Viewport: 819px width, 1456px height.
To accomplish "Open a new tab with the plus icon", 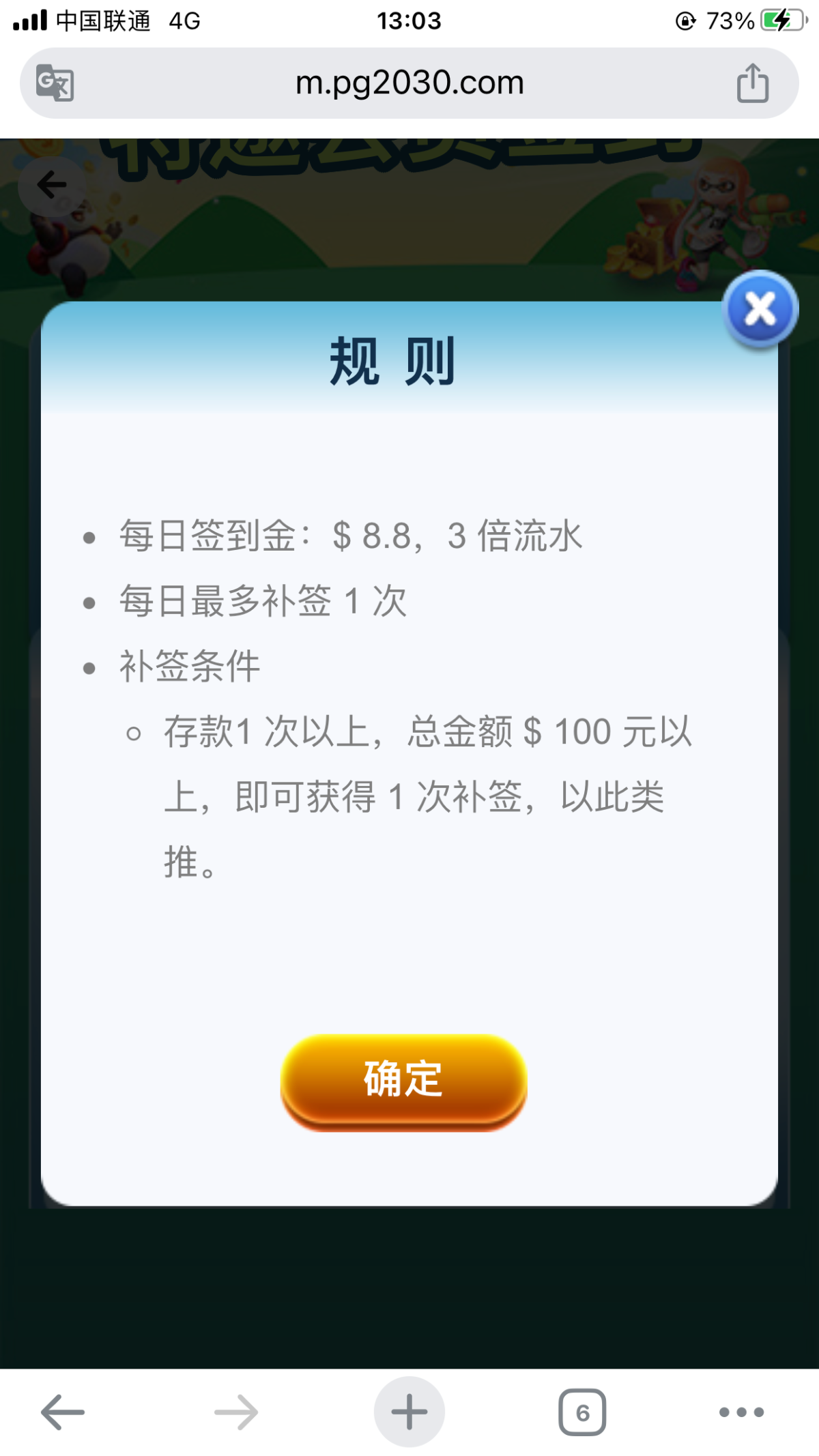I will click(408, 1412).
